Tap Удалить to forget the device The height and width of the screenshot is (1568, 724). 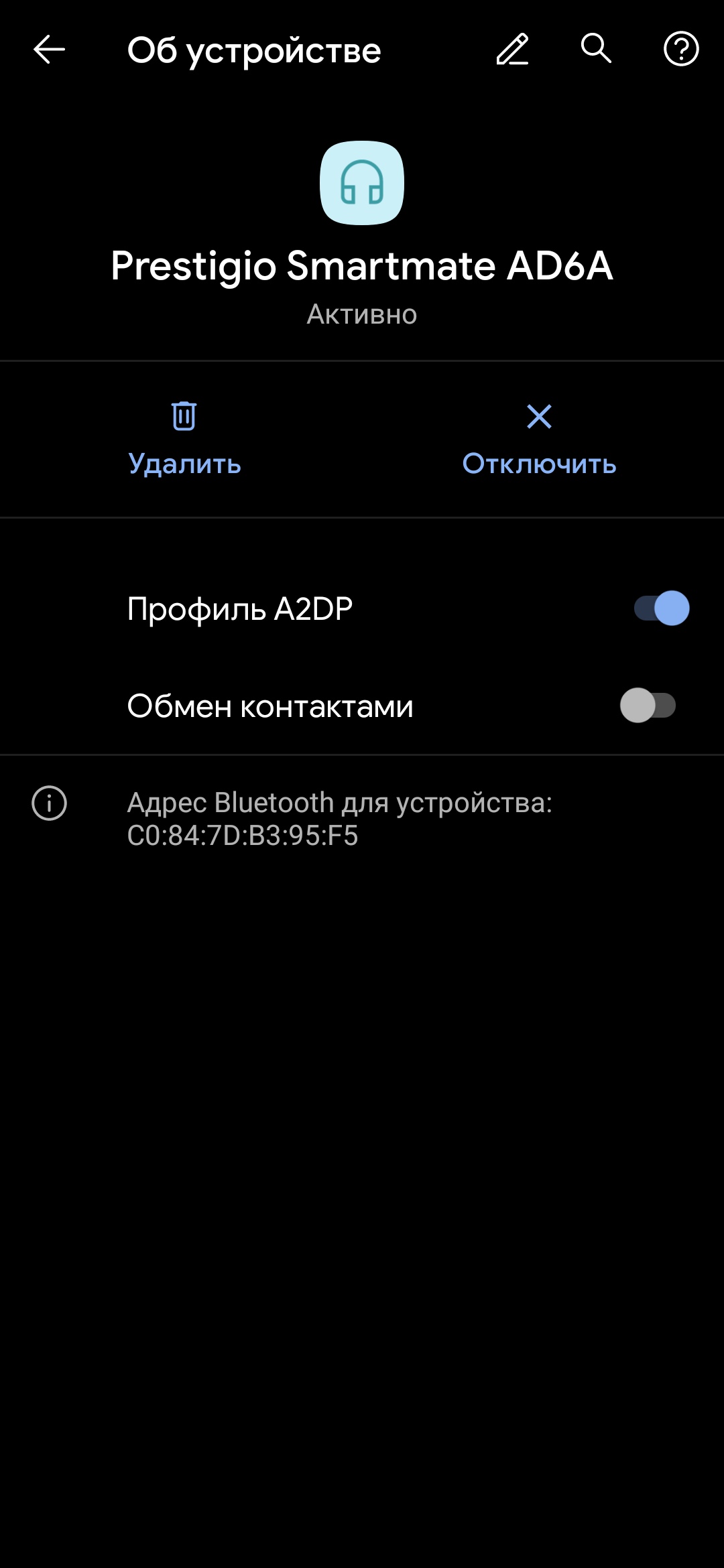184,438
